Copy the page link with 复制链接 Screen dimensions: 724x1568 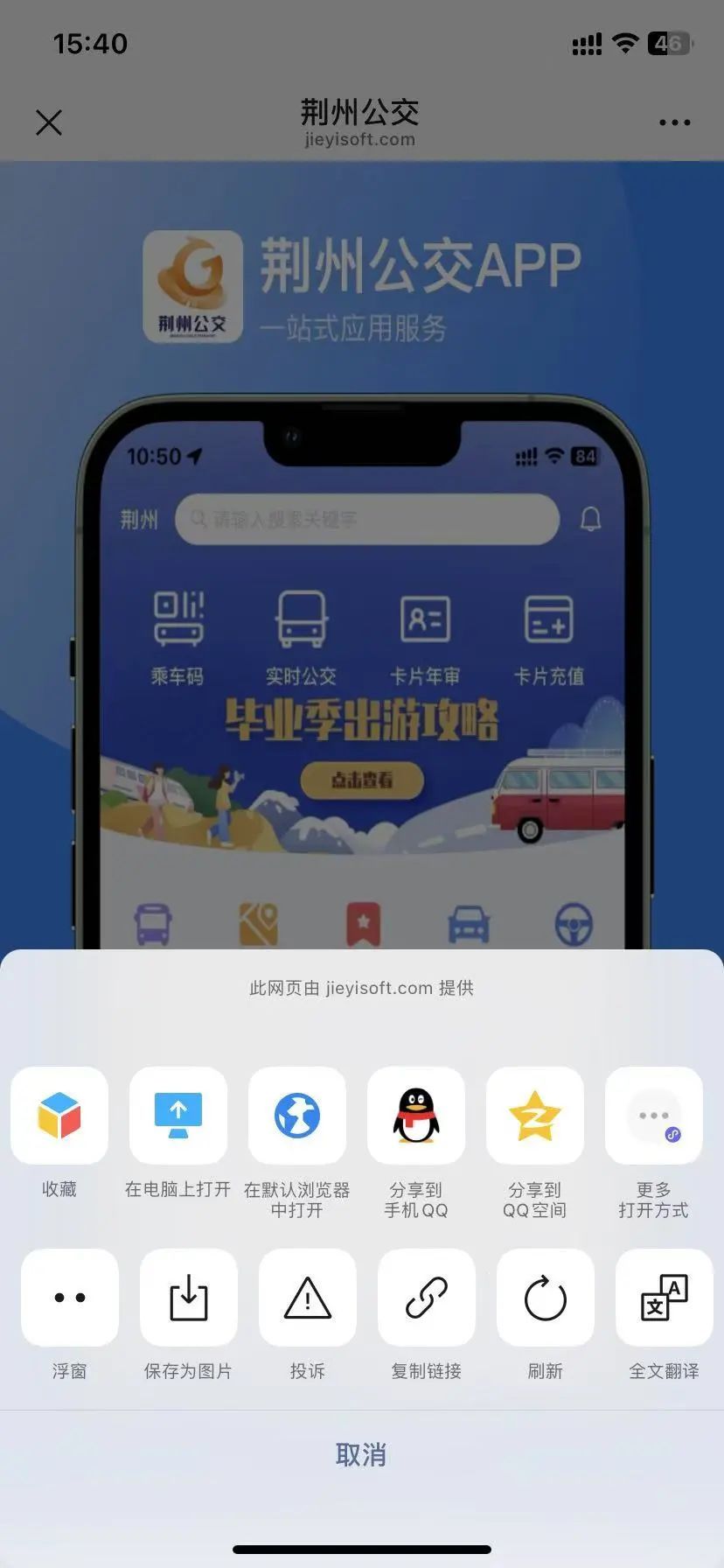click(x=427, y=1298)
